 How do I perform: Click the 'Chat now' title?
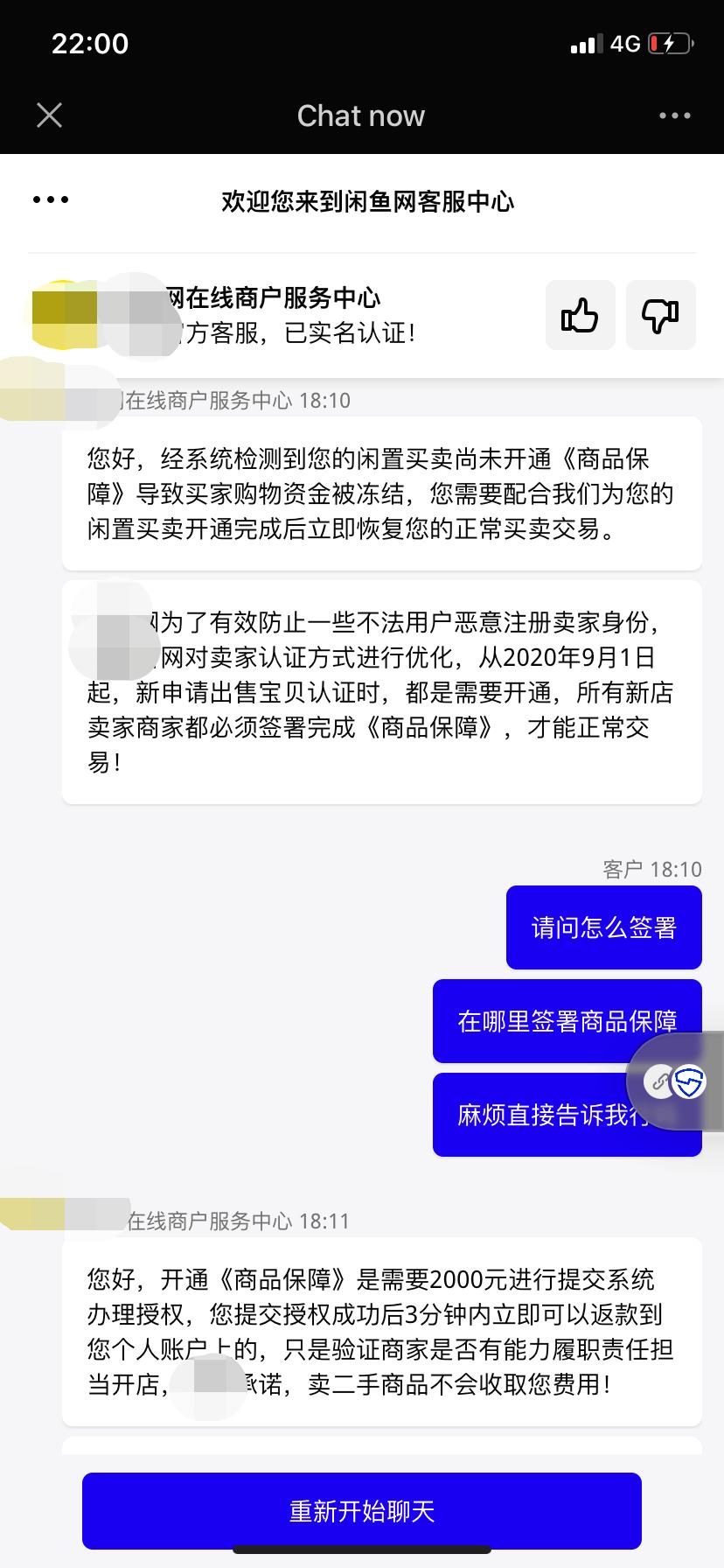click(361, 115)
